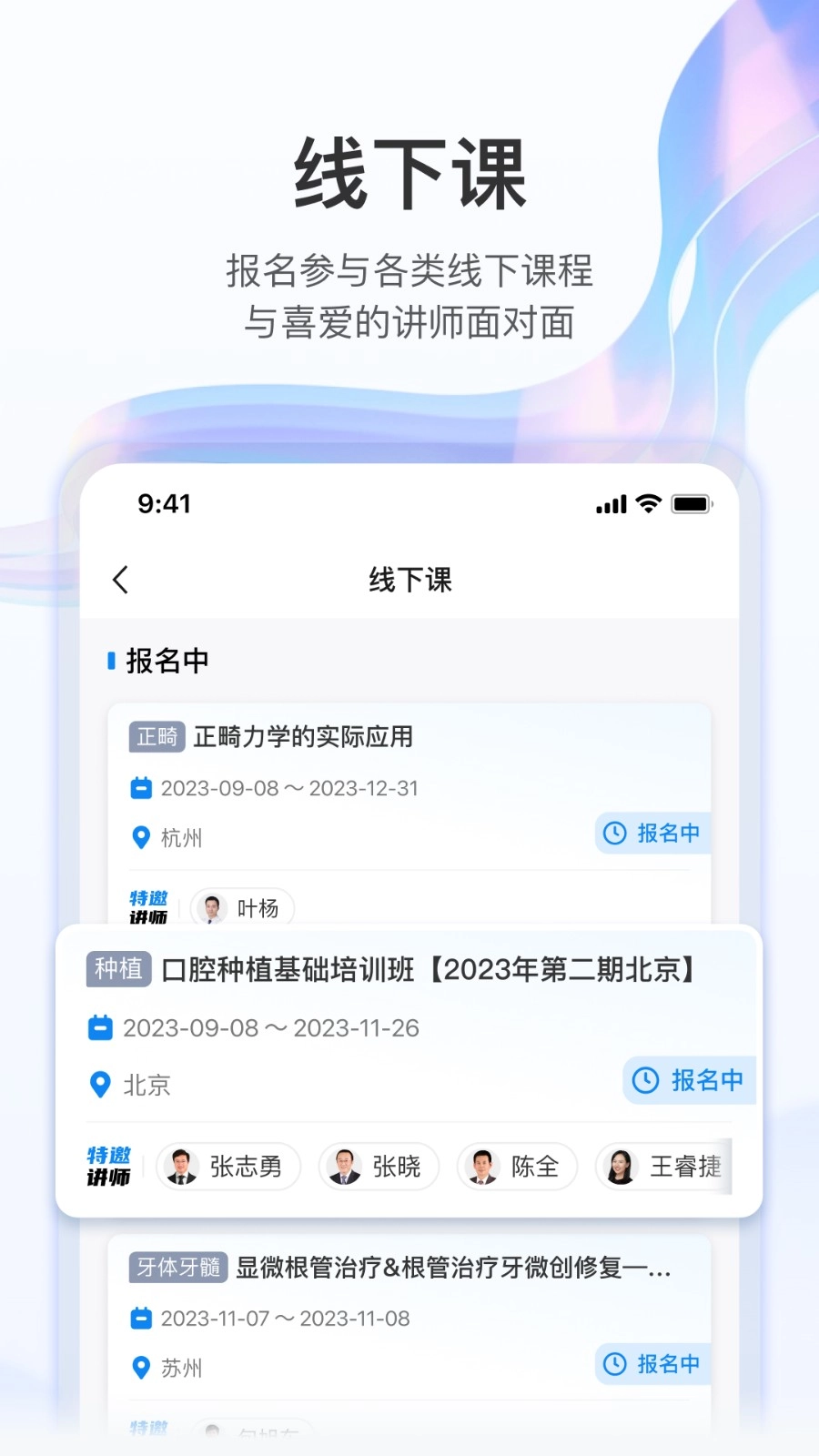Click the location pin icon beside 苏州
This screenshot has height=1456, width=819.
[x=142, y=1367]
